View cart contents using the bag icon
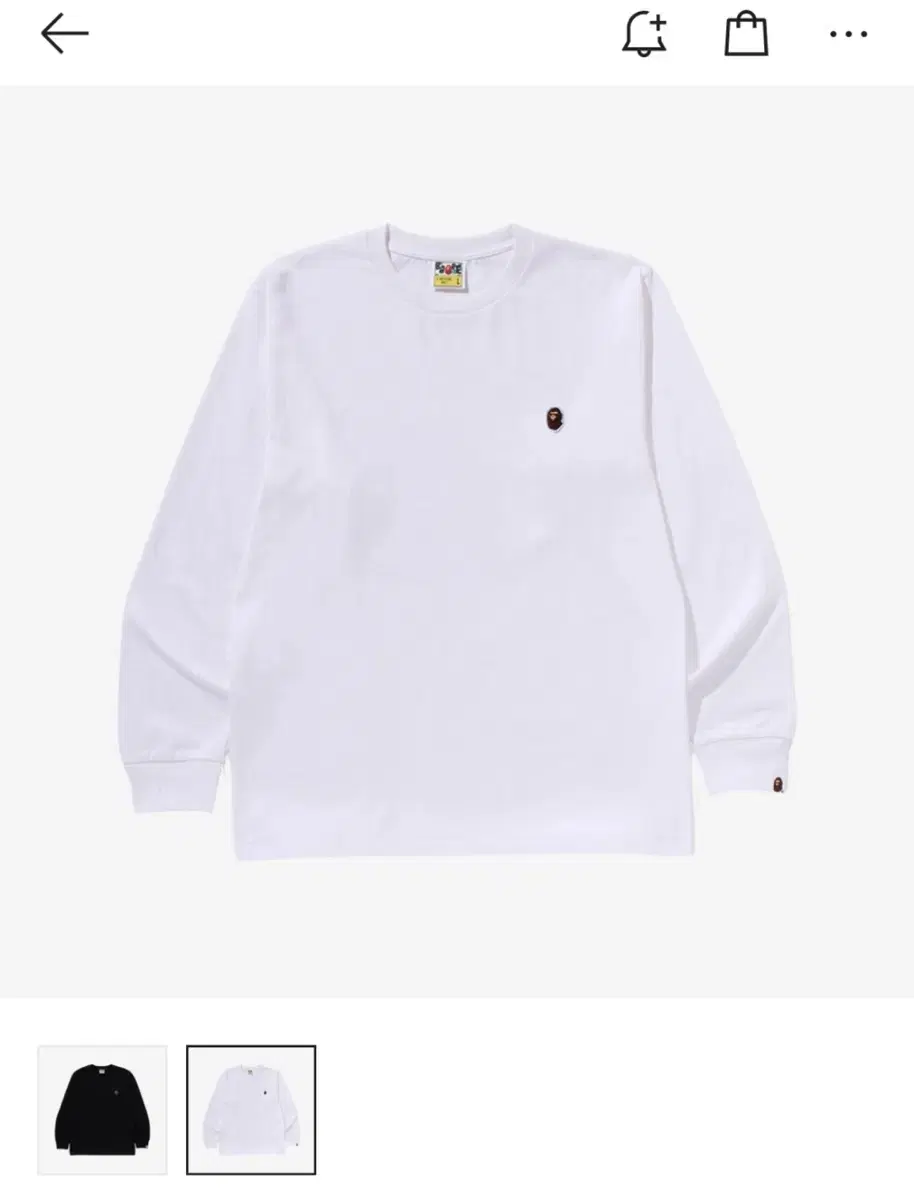914x1200 pixels. (745, 33)
